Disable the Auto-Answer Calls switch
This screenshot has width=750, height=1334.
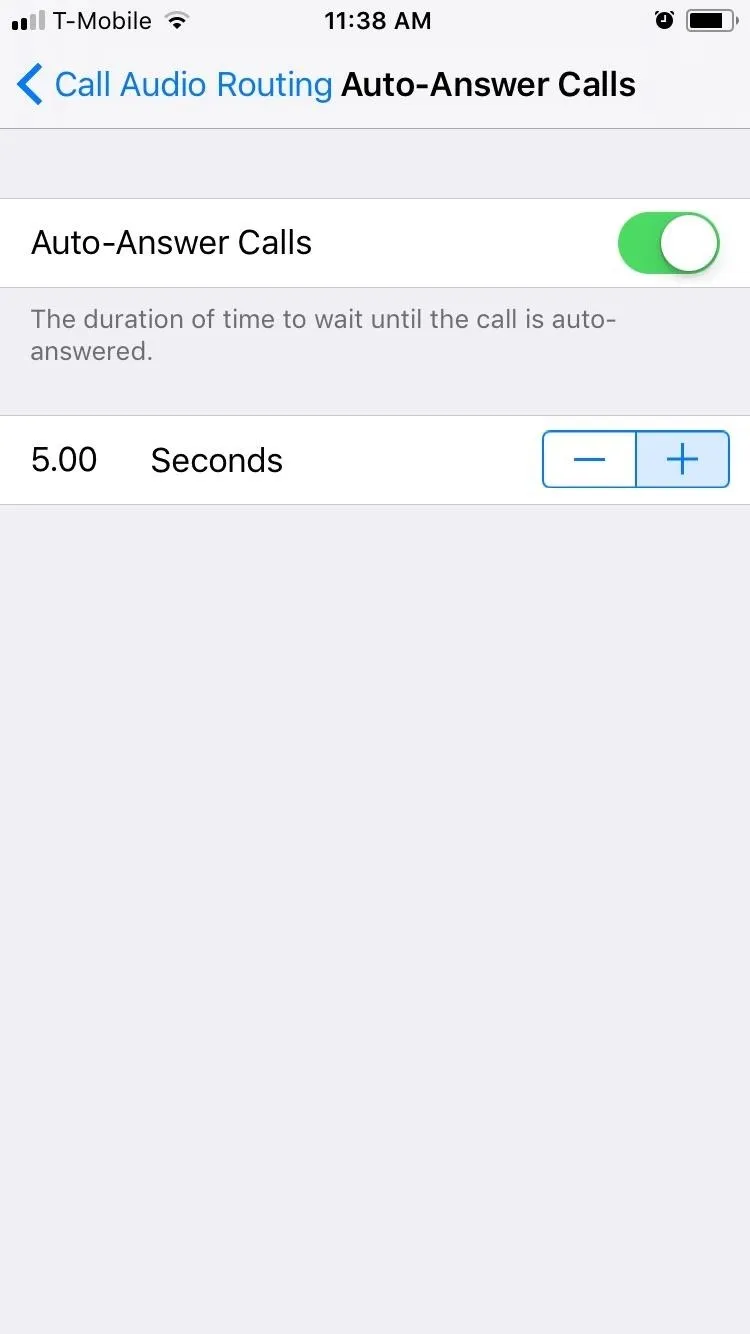(669, 243)
